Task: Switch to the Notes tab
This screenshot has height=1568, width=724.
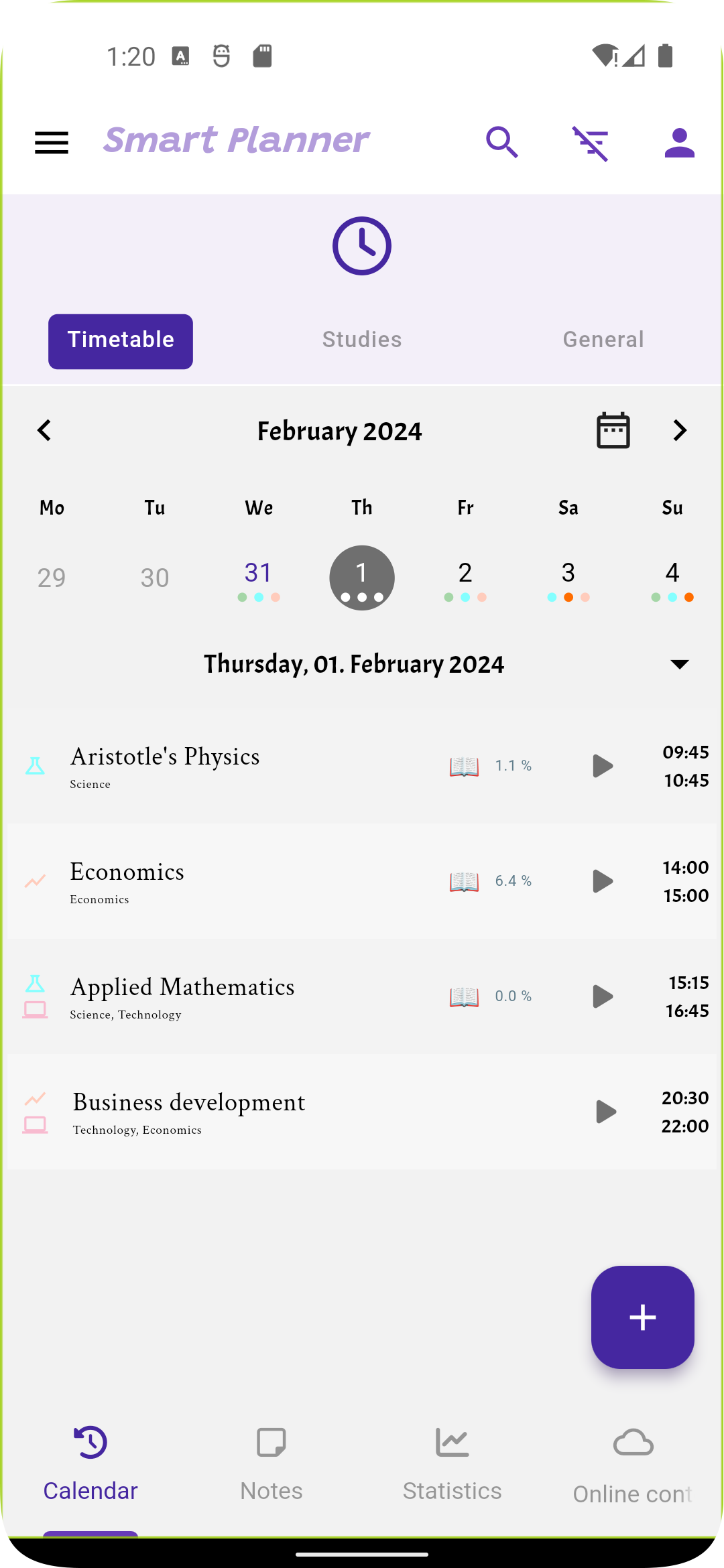Action: (x=271, y=1462)
